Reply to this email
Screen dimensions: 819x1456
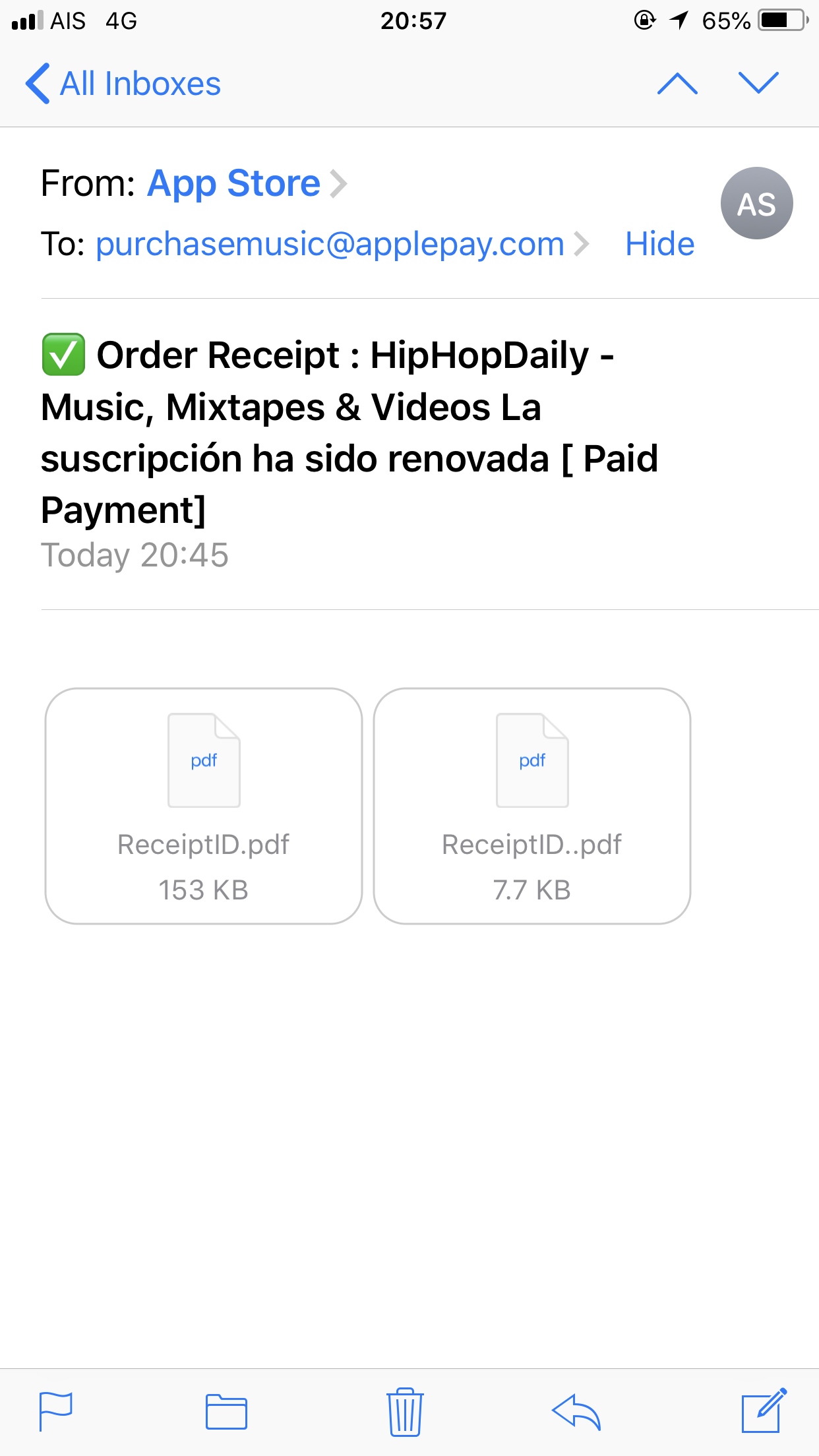(x=576, y=1412)
